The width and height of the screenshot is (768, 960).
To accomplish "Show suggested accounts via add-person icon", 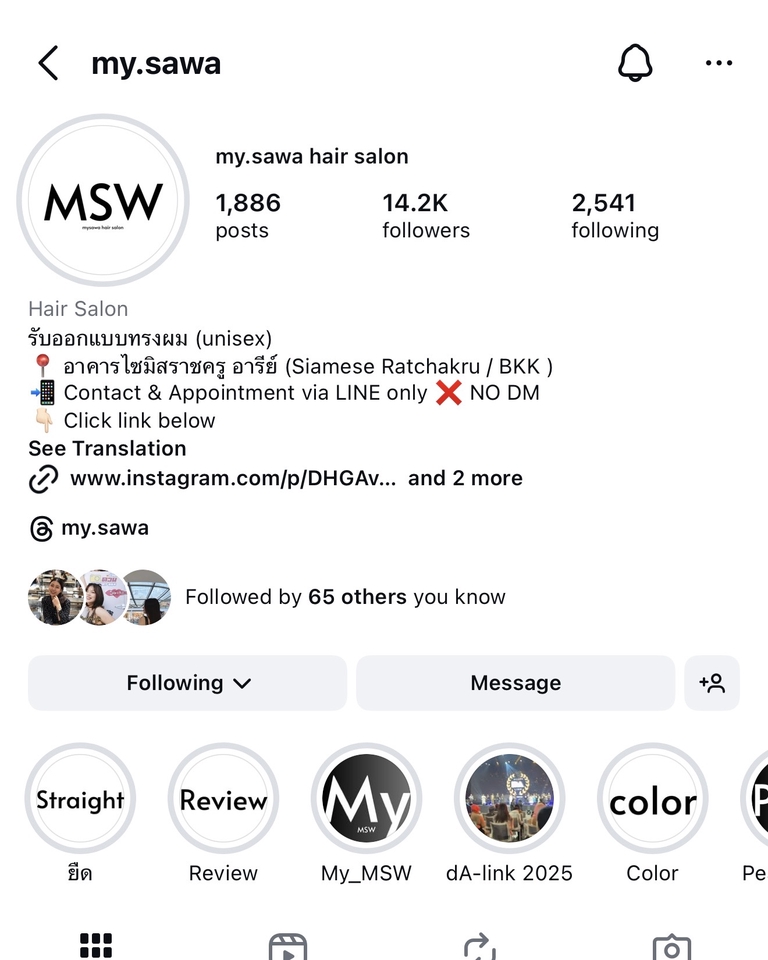I will point(712,683).
